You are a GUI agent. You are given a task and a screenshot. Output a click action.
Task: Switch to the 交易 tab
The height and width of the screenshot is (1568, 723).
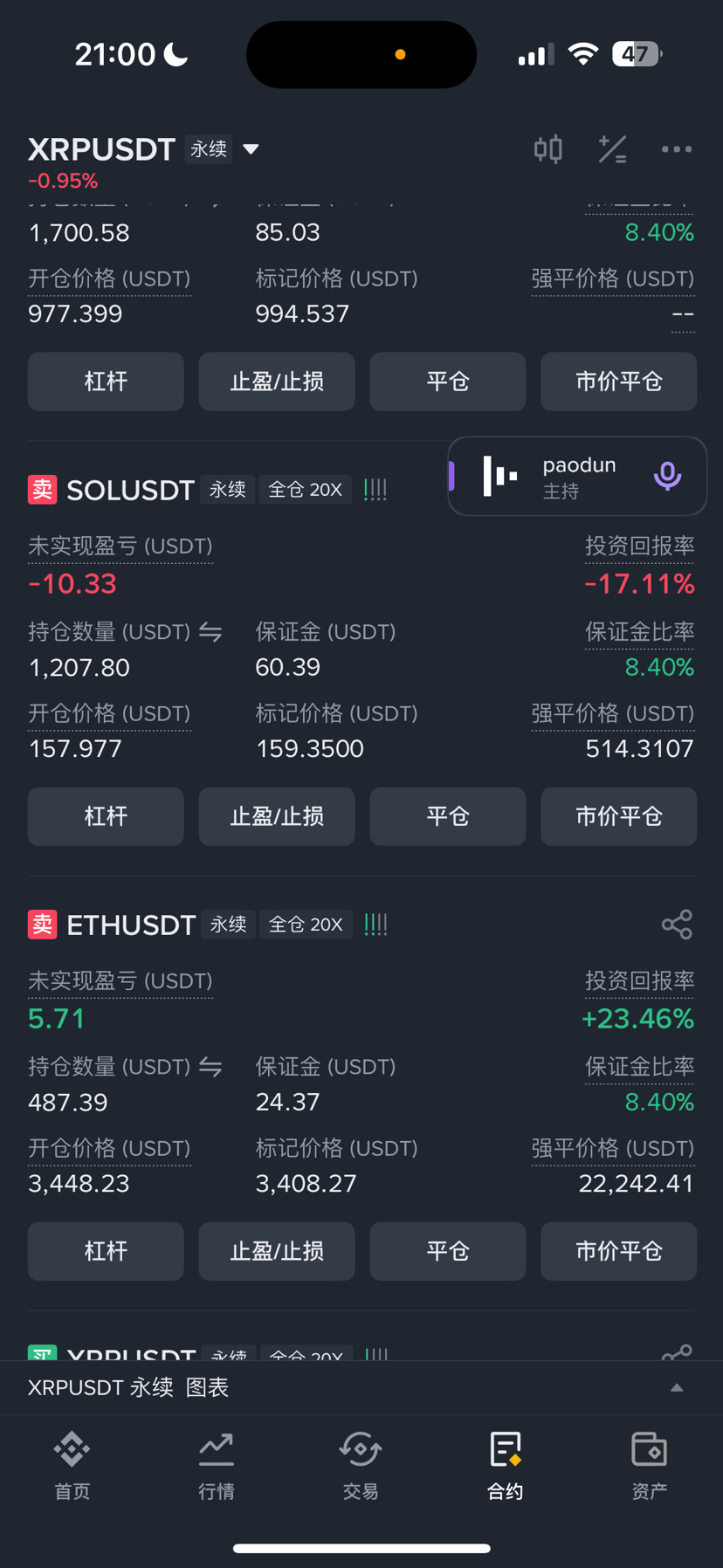coord(361,1466)
